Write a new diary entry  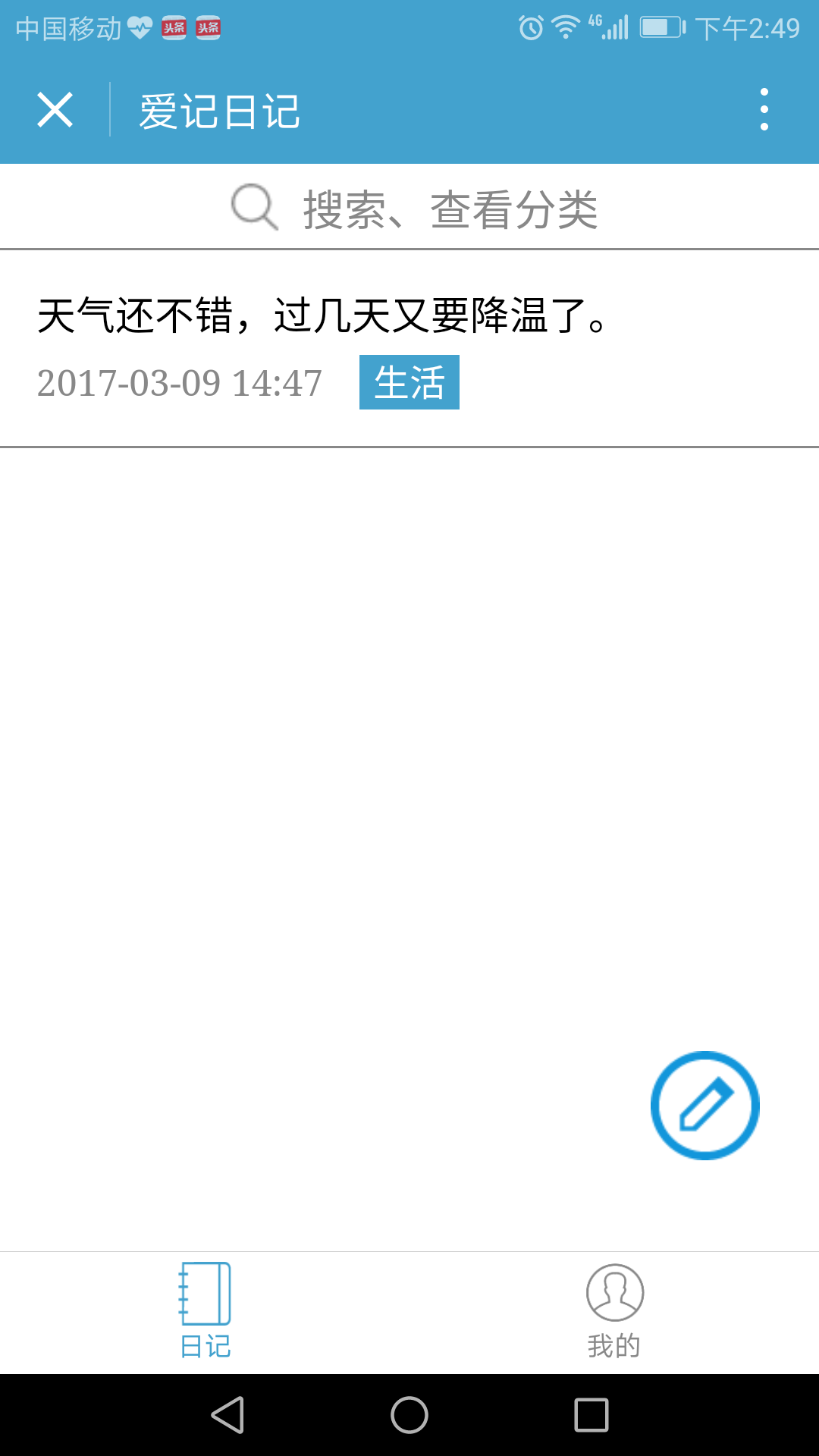(x=704, y=1105)
